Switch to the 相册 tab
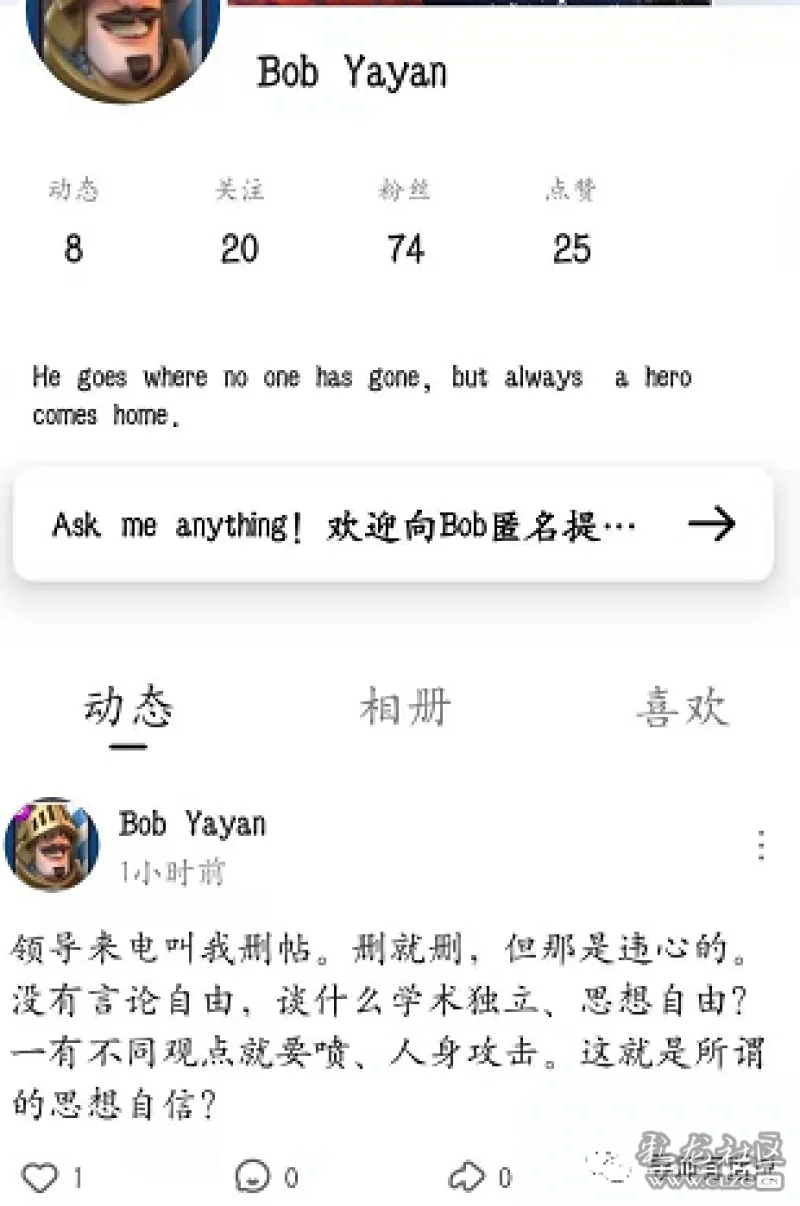This screenshot has width=800, height=1206. [x=405, y=708]
